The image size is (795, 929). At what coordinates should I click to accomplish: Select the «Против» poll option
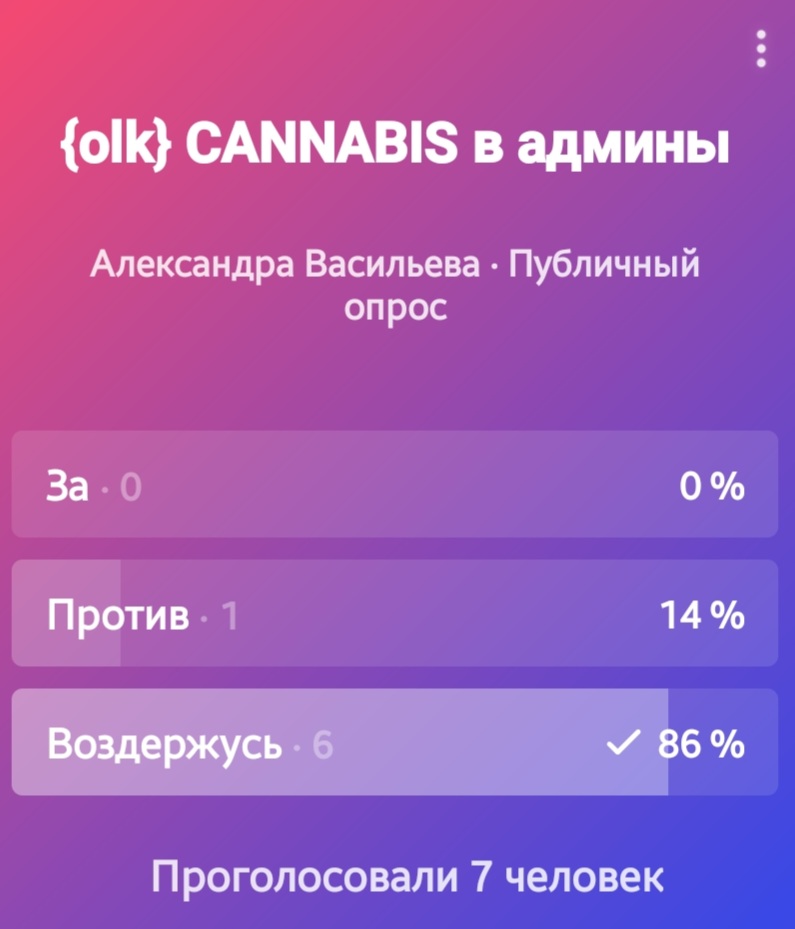(394, 614)
